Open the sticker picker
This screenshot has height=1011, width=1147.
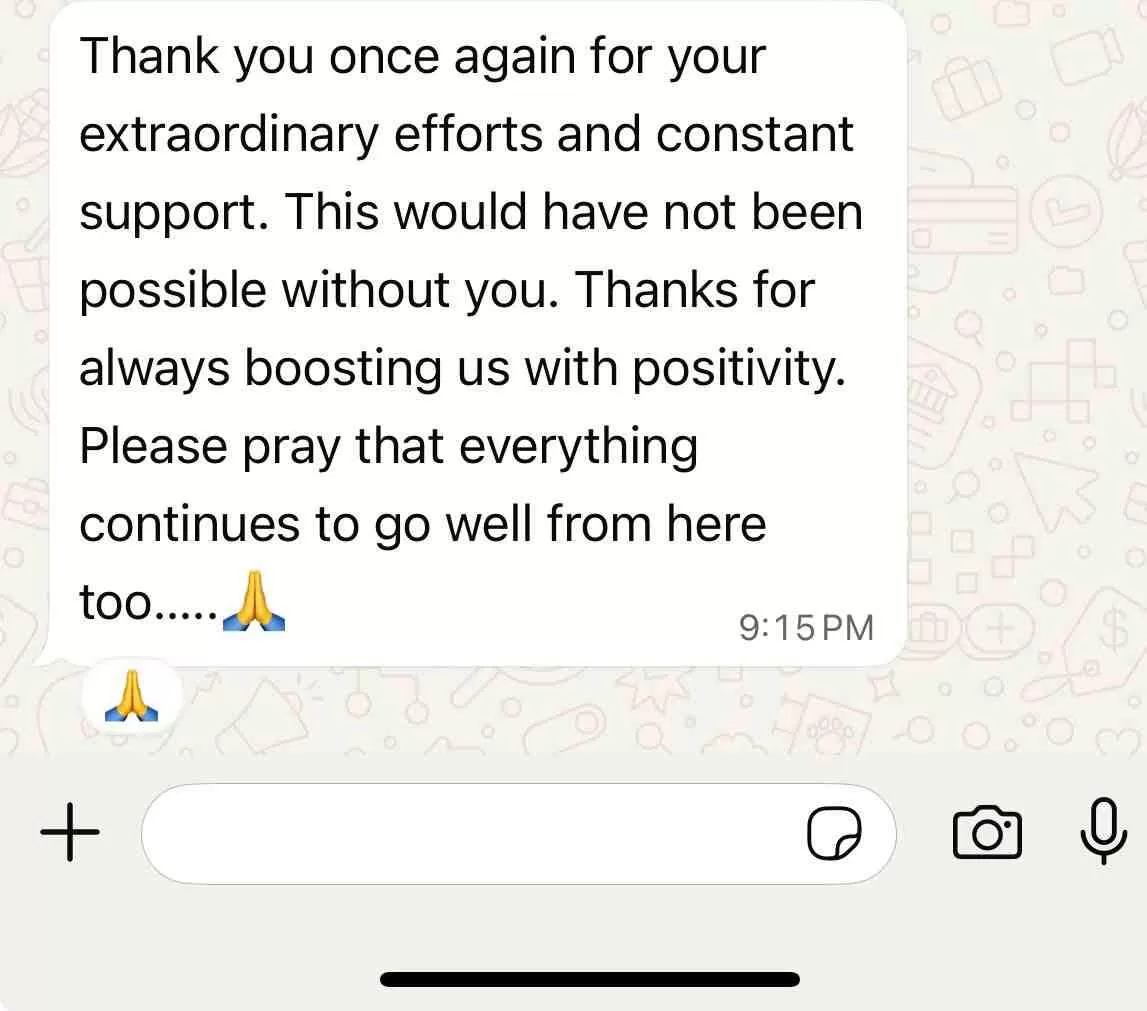tap(834, 833)
